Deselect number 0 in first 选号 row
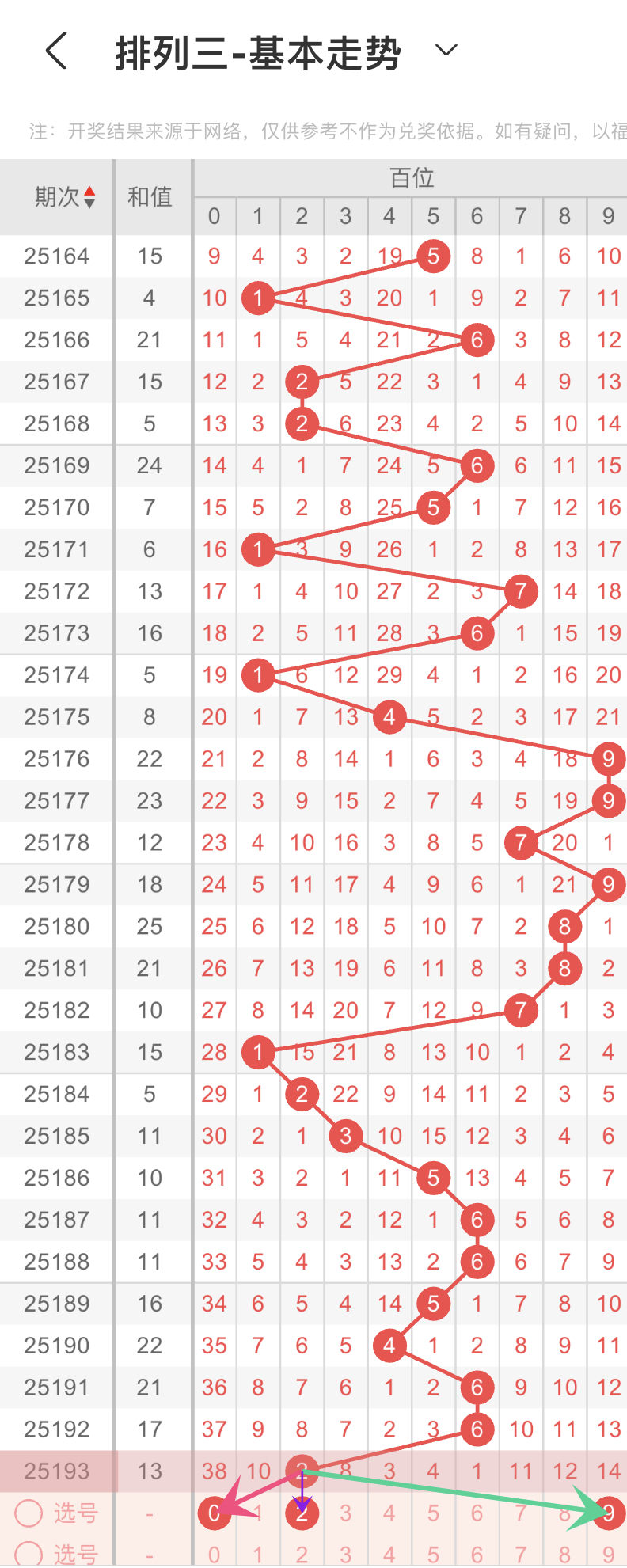This screenshot has height=1568, width=627. click(x=214, y=1513)
